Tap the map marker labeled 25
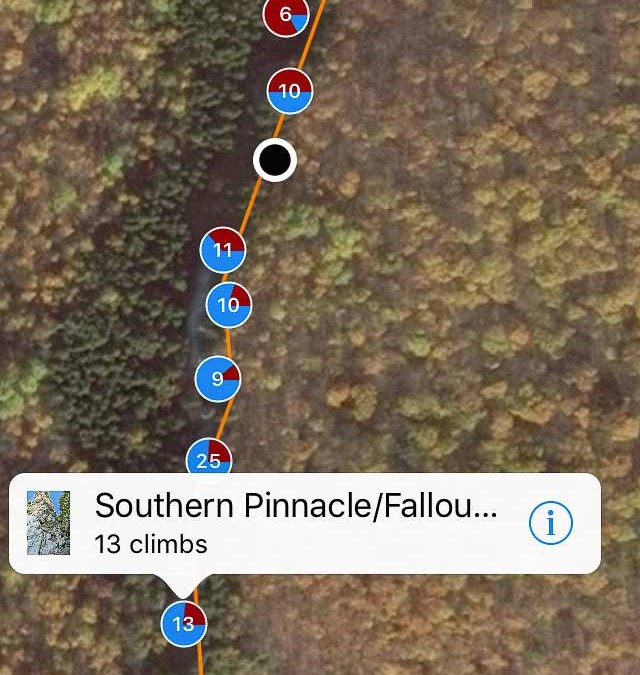640x675 pixels. 209,460
